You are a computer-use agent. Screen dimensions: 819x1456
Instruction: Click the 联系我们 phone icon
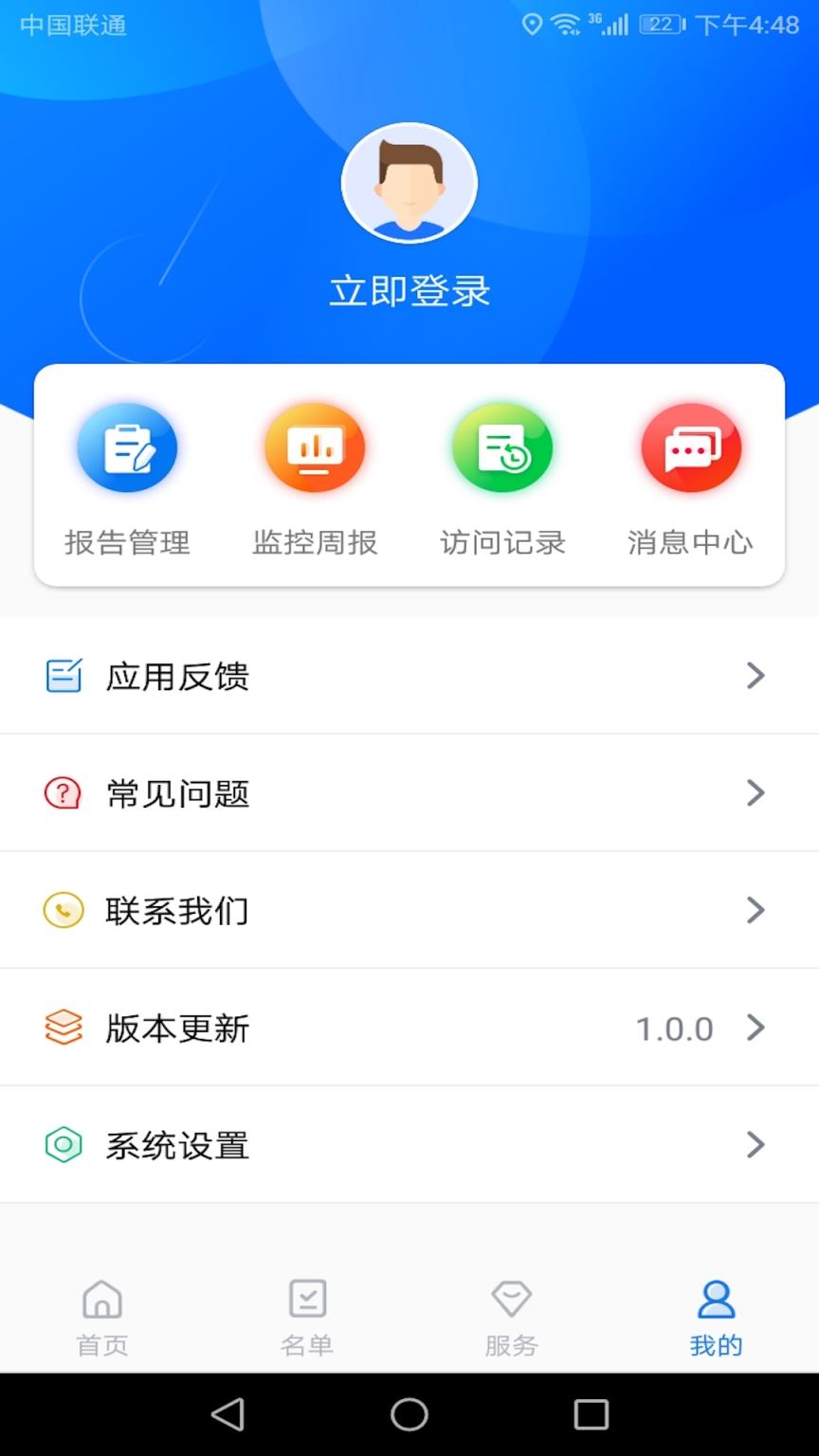[x=63, y=910]
